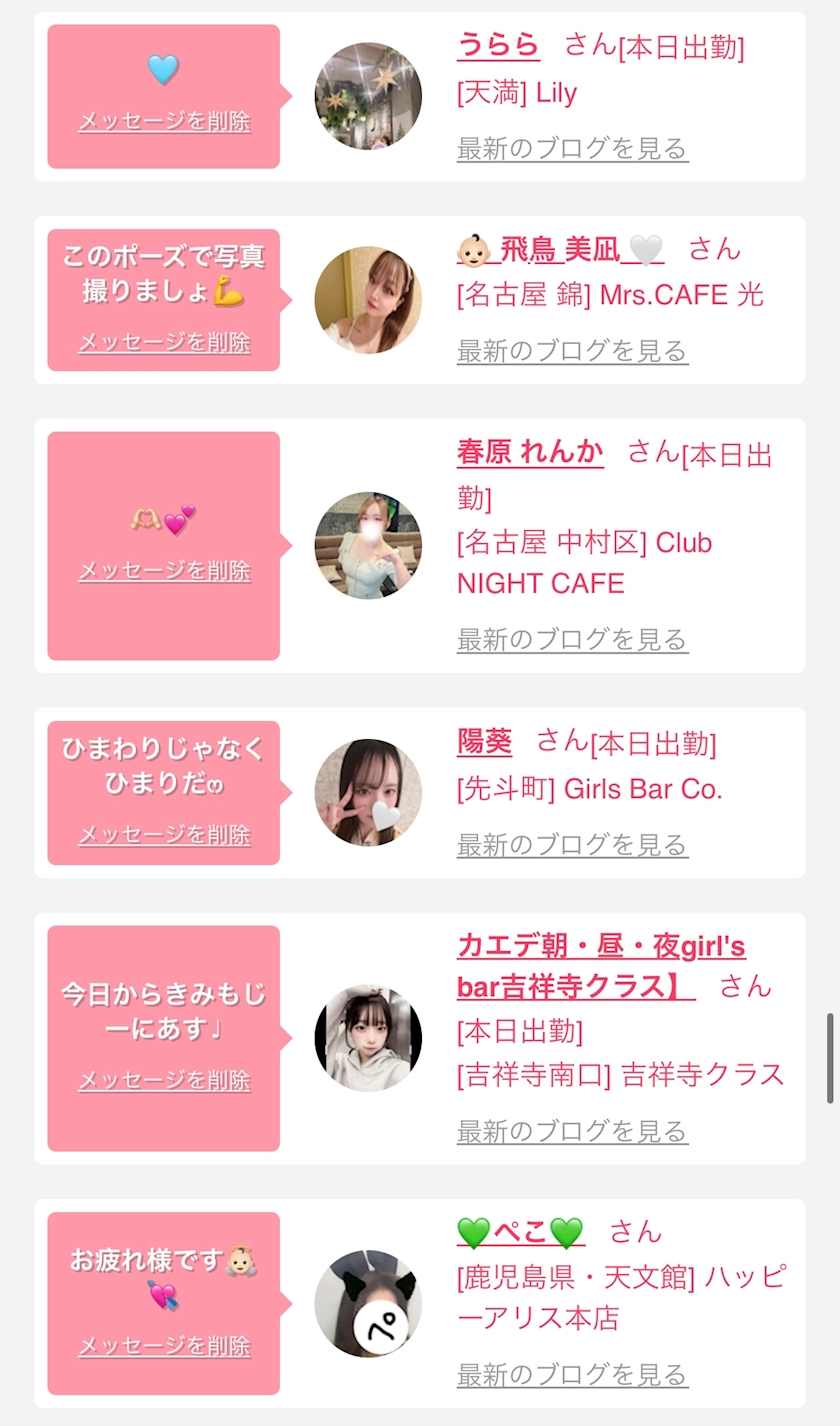Delete the ひまわりじゃなく message to 陽葵
840x1426 pixels.
(x=164, y=834)
